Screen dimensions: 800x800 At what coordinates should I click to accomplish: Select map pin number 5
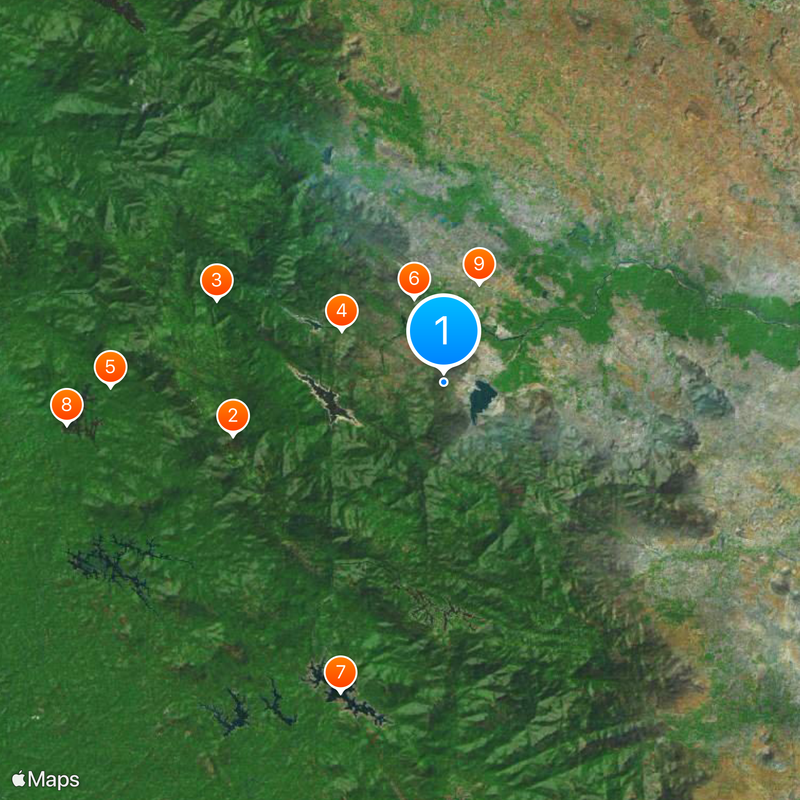pos(111,367)
